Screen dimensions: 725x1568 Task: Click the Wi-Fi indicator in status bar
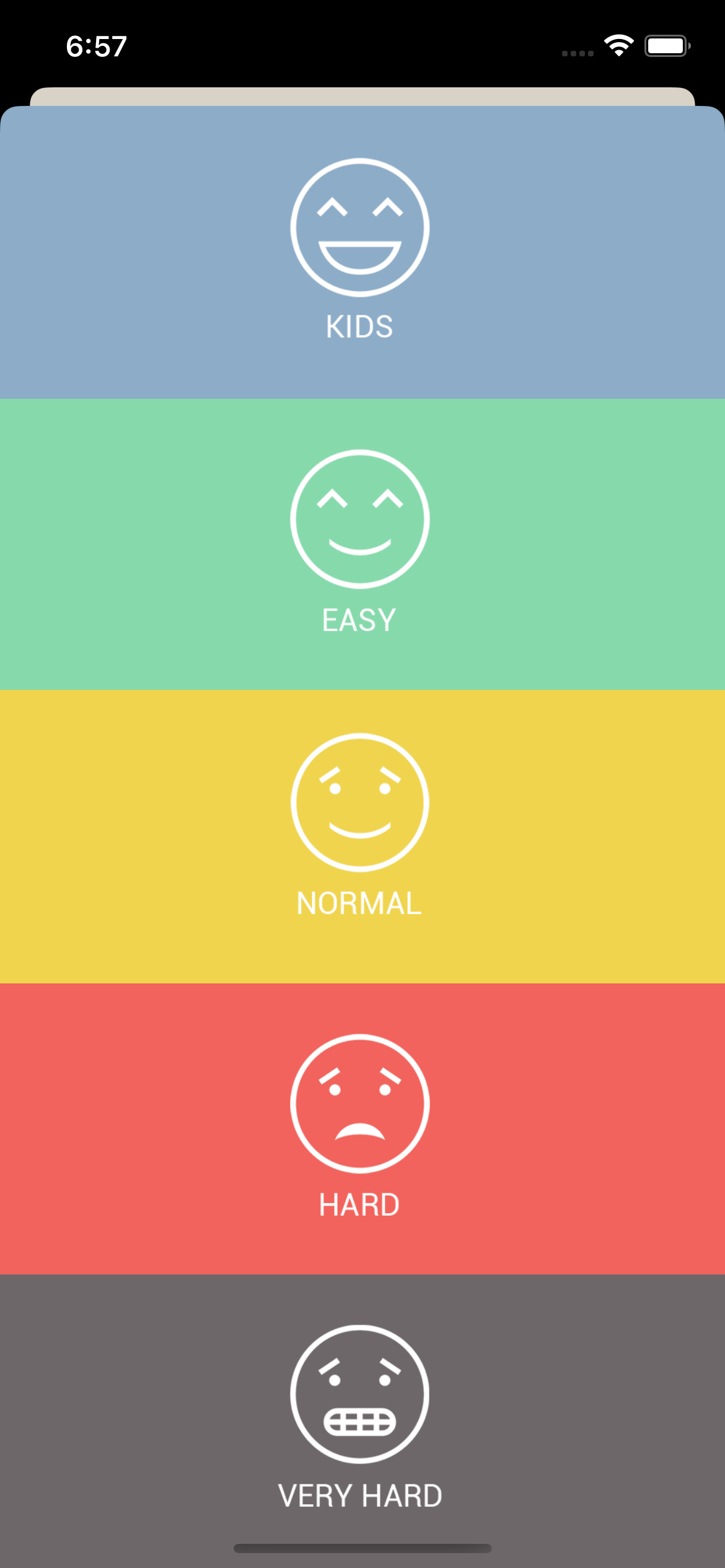(618, 45)
